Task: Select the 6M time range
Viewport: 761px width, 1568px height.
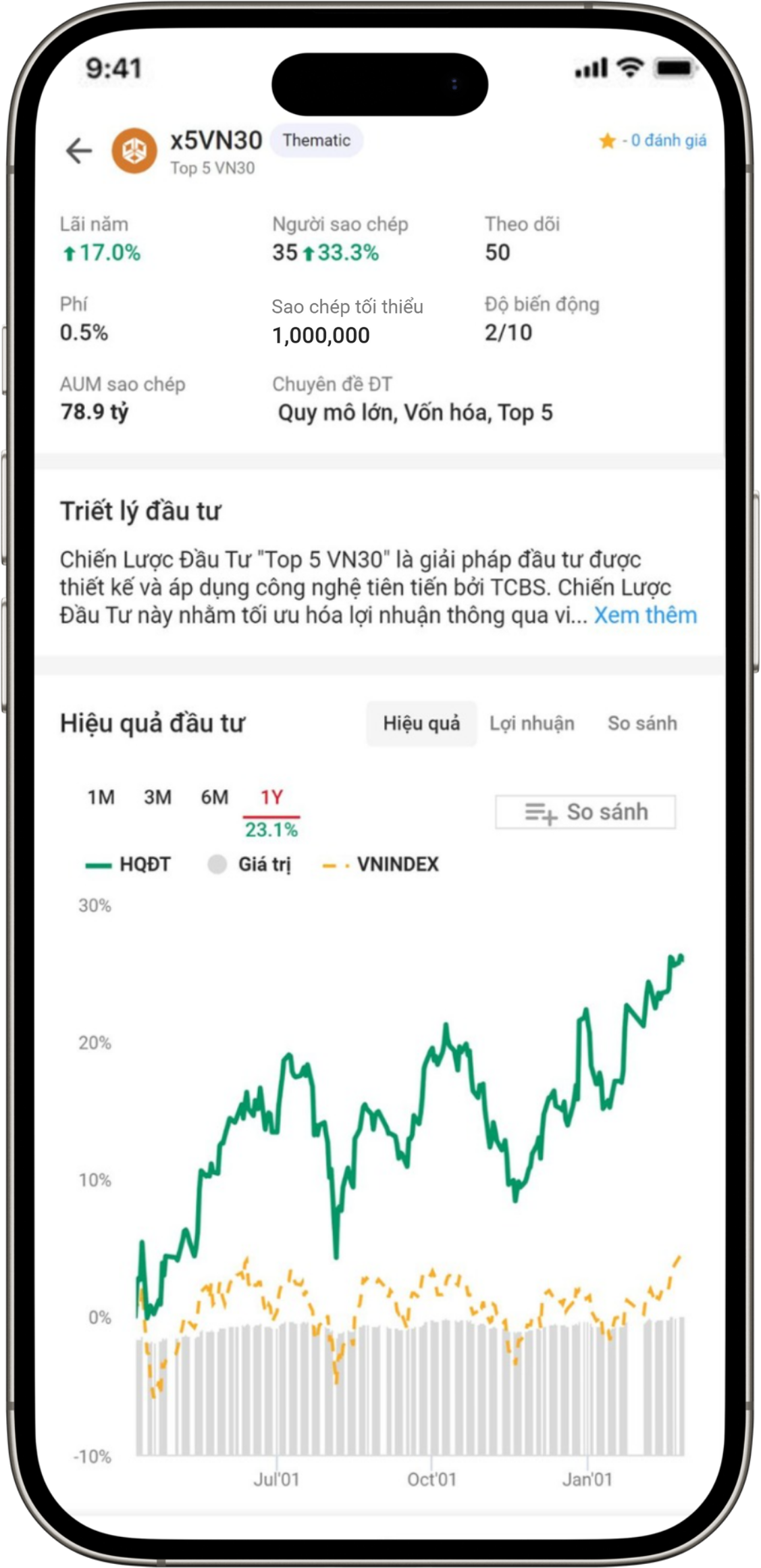Action: (214, 797)
